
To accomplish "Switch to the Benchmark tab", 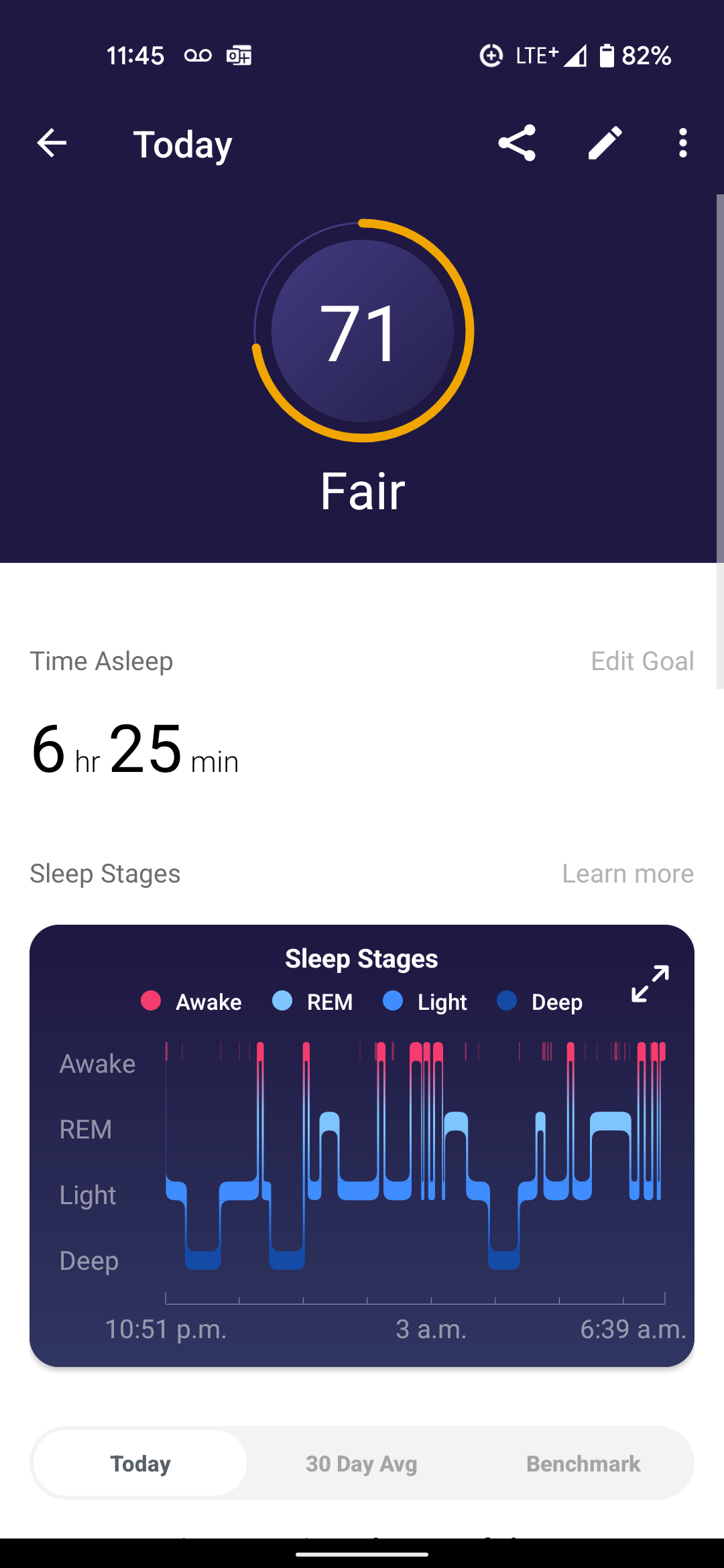I will [x=583, y=1463].
